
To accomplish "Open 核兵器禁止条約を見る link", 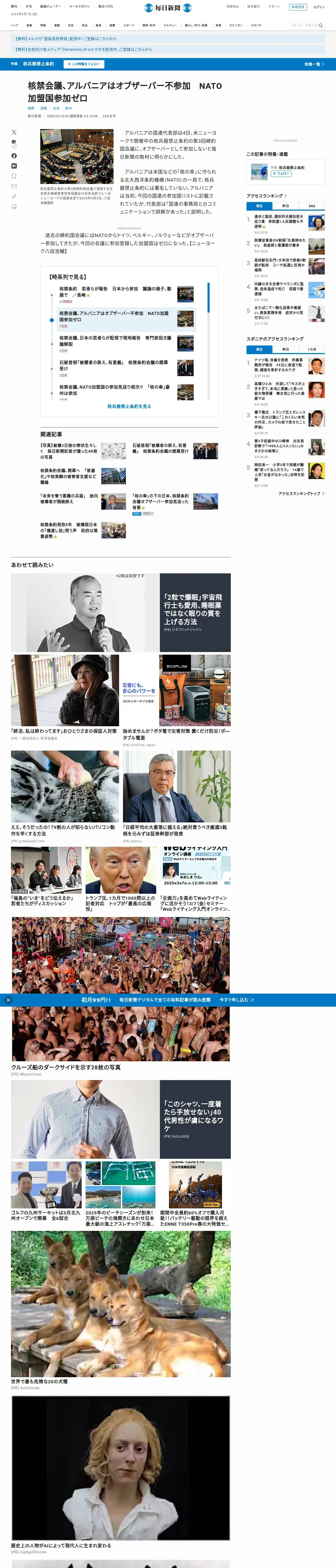I will tap(129, 406).
